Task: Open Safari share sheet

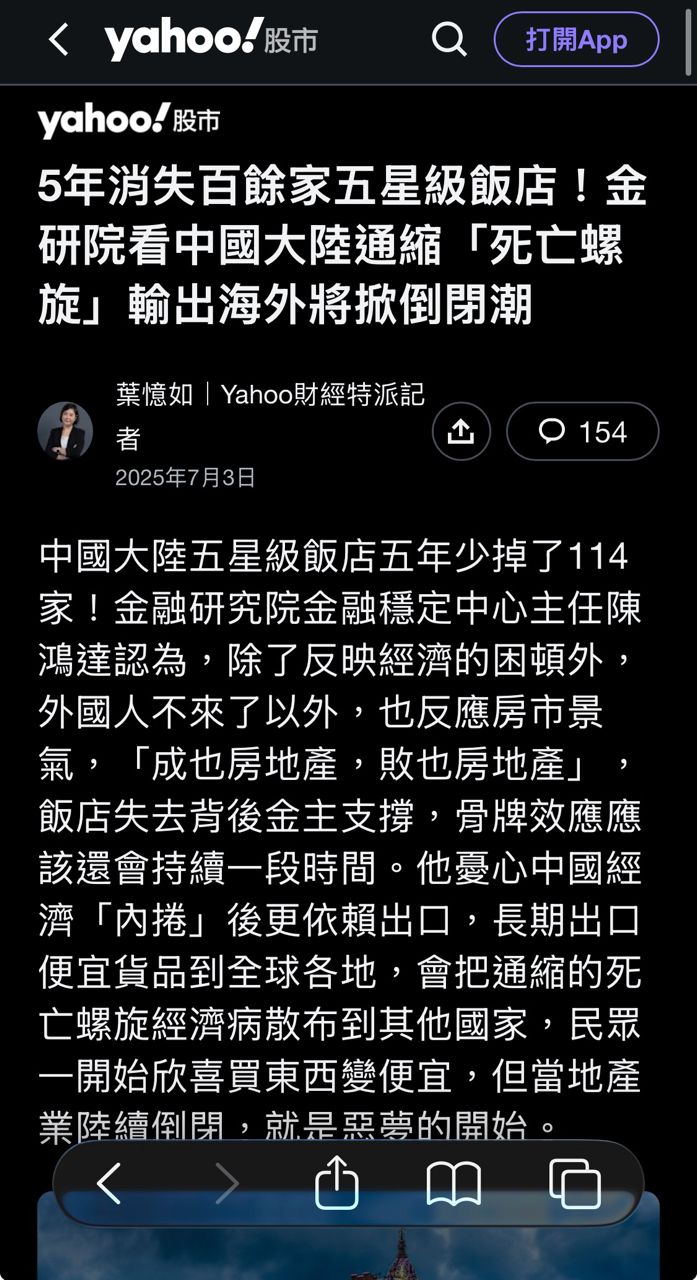Action: tap(336, 1184)
